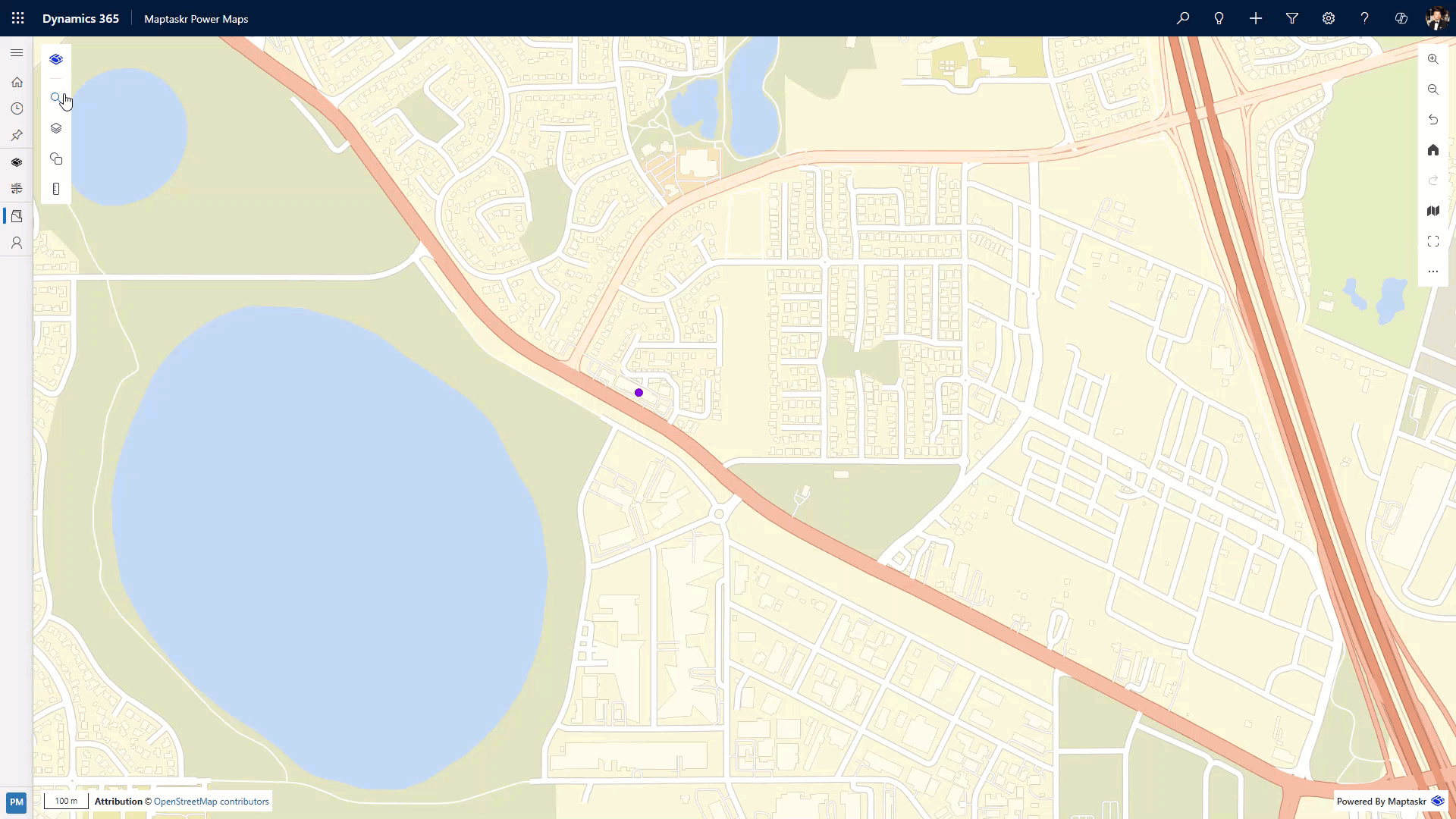Toggle full screen map view
The image size is (1456, 819).
point(1432,241)
